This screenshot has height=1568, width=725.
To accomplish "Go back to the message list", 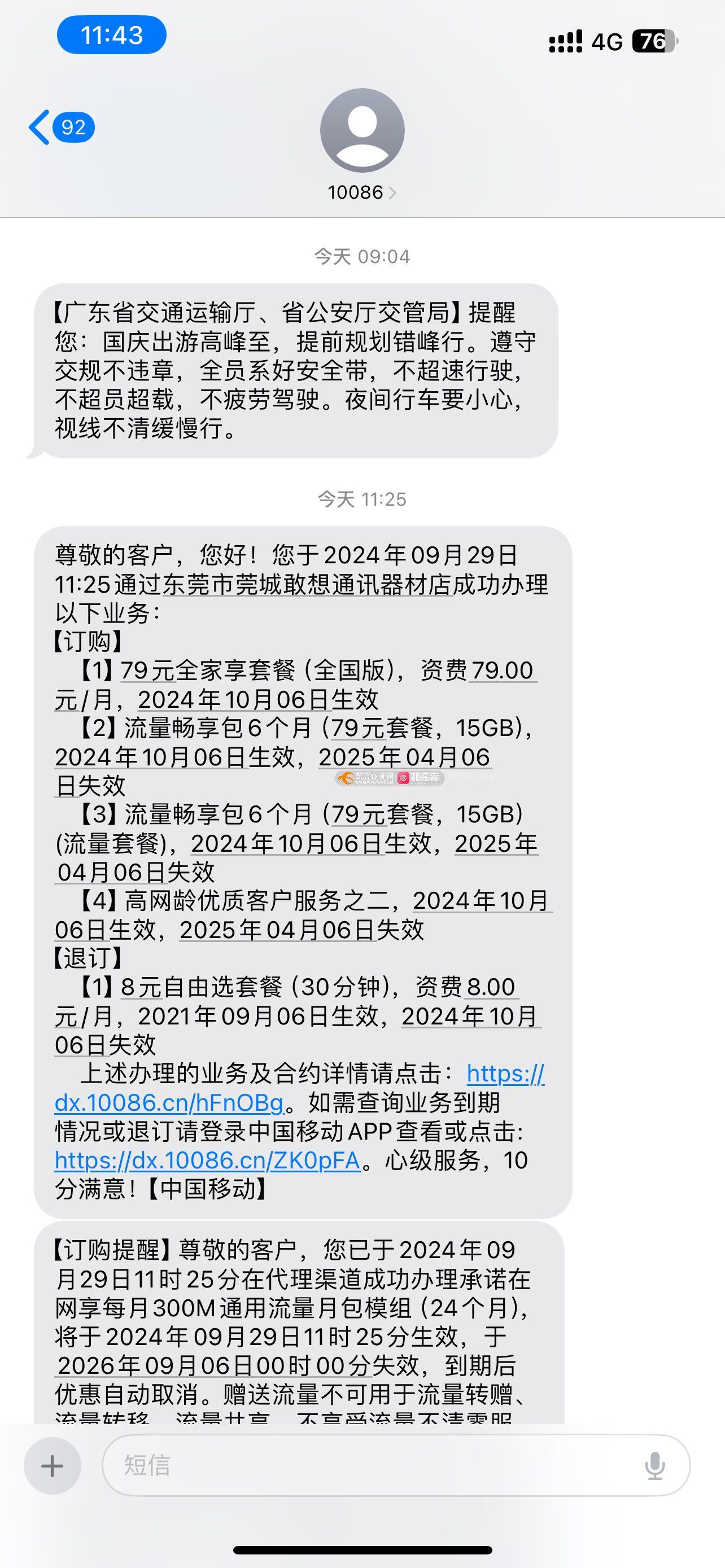I will click(61, 127).
